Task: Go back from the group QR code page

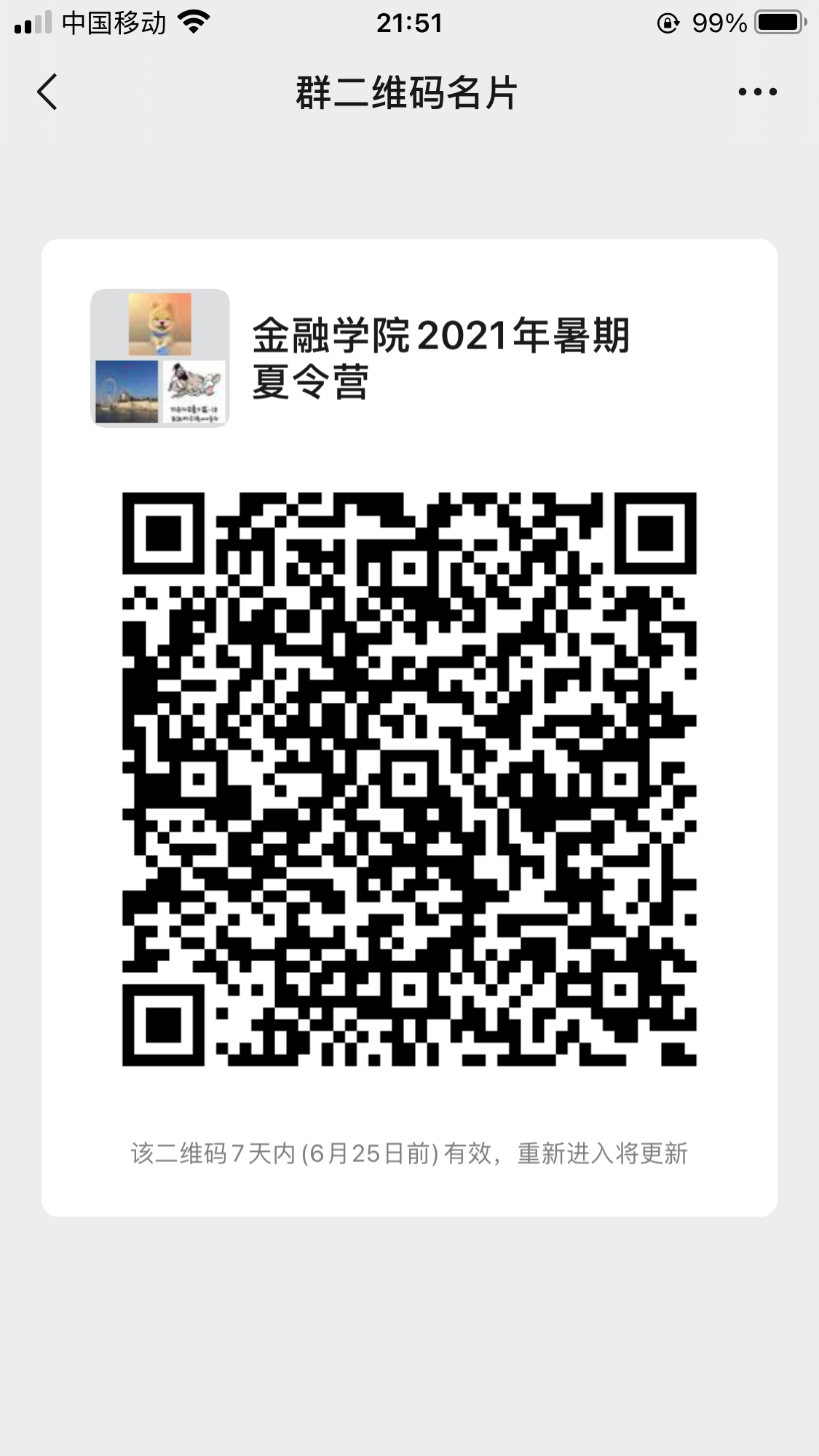Action: click(47, 92)
